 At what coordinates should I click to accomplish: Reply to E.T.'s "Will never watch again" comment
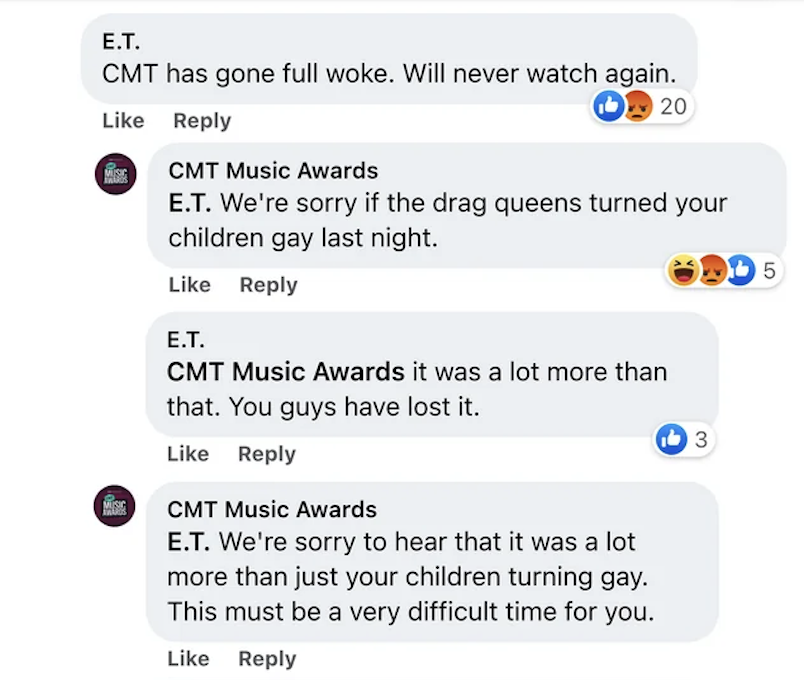click(202, 121)
